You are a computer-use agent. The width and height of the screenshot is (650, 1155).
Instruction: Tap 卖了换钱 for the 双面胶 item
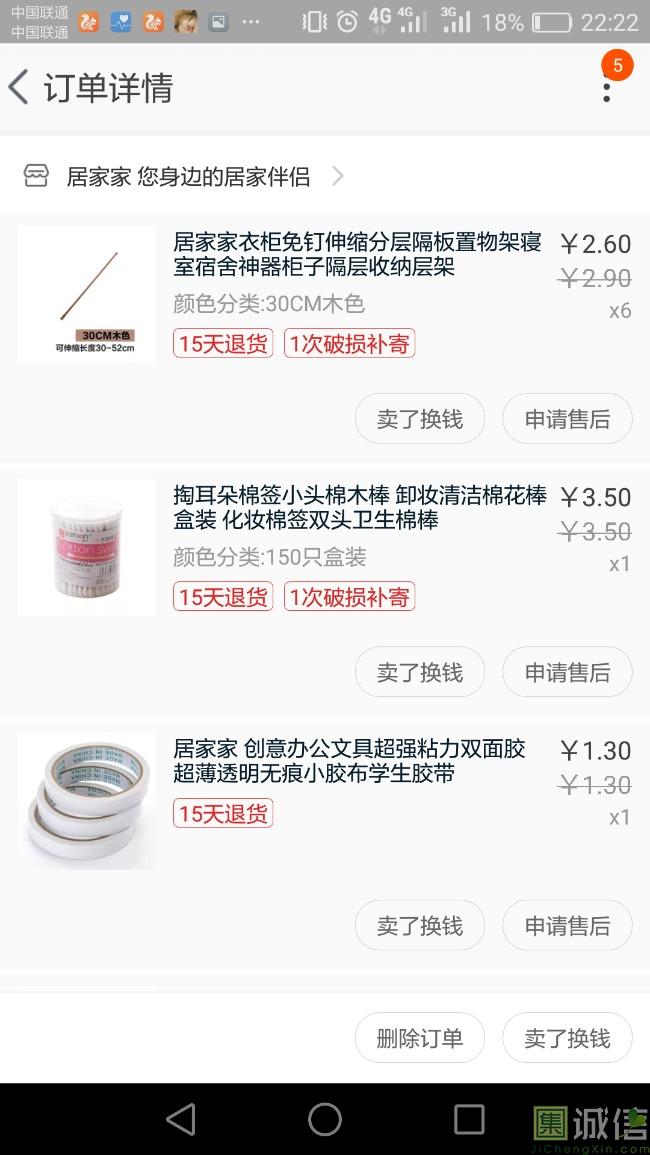click(419, 926)
